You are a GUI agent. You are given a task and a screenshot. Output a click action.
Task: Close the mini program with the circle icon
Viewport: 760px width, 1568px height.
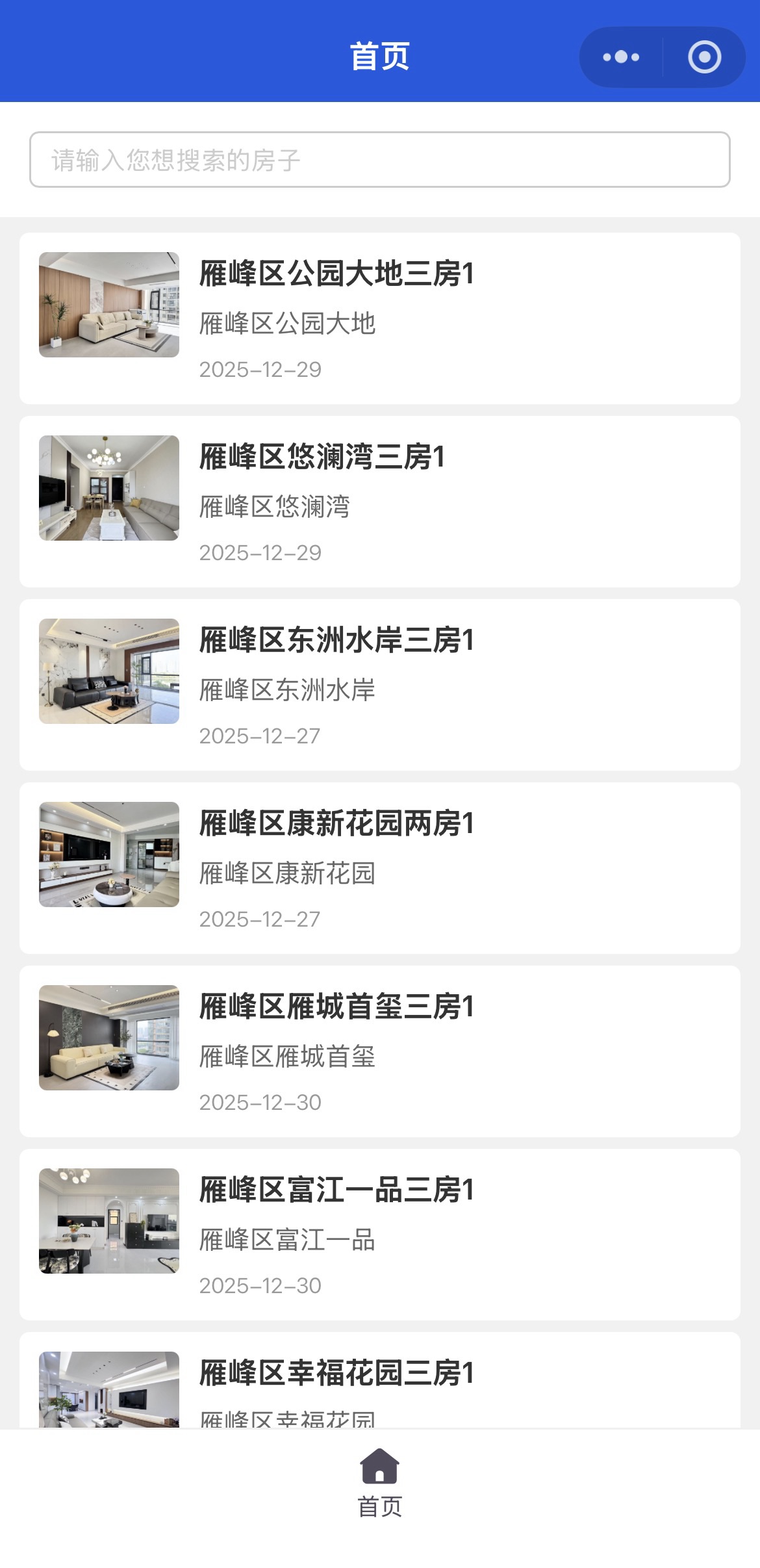(704, 57)
